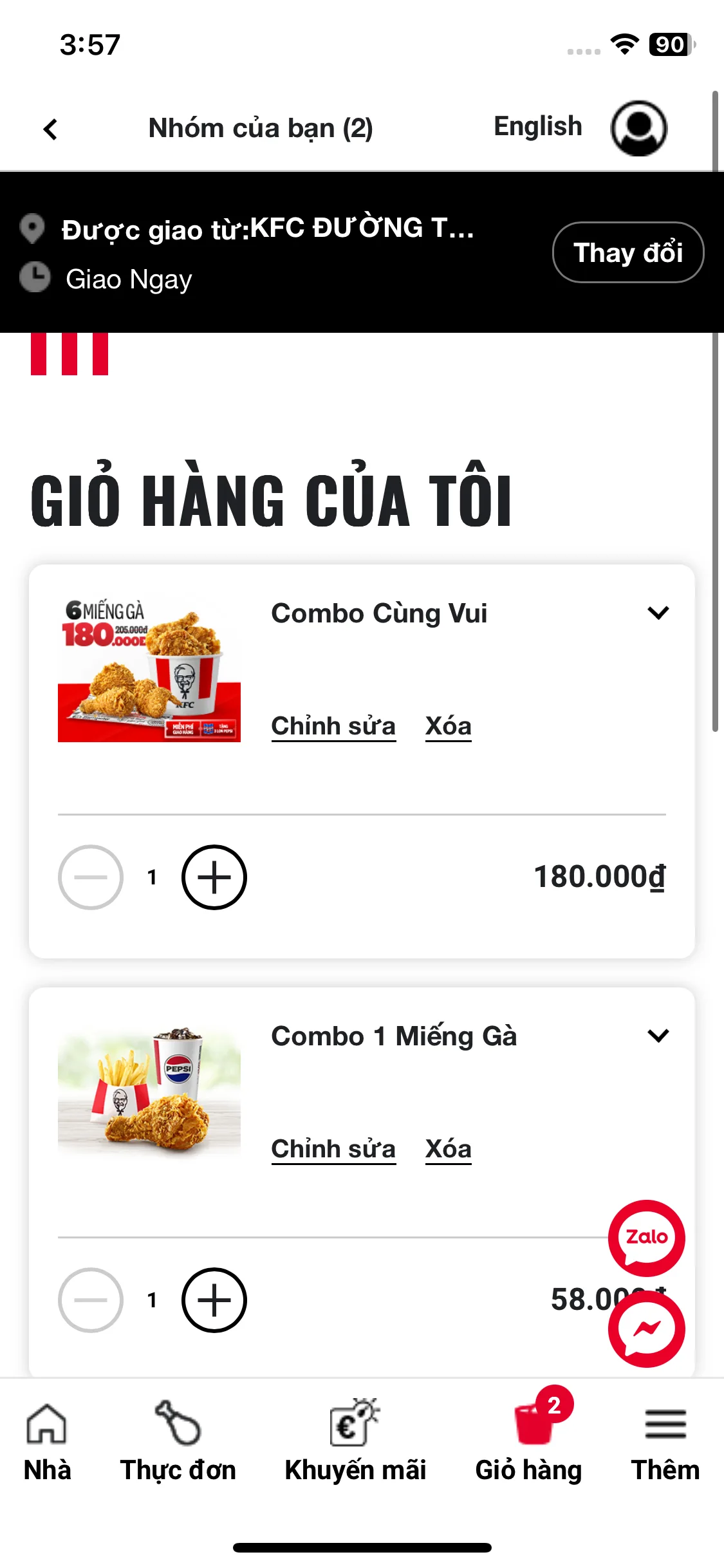Edit Combo Cùng Vui via Chỉnh sửa
Screen dimensions: 724x1568
pyautogui.click(x=333, y=727)
